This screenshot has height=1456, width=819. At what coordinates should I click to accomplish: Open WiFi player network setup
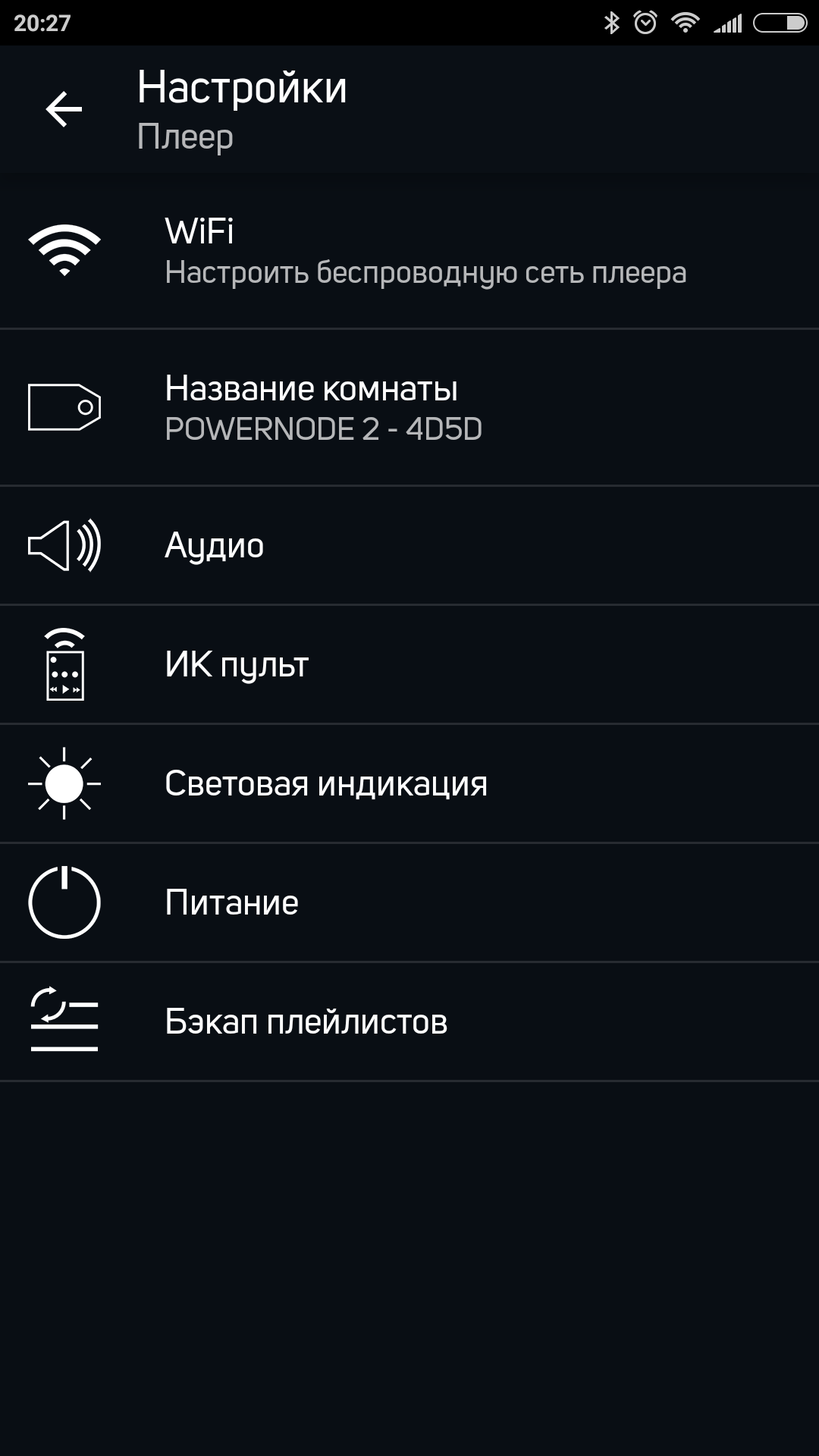coord(409,252)
